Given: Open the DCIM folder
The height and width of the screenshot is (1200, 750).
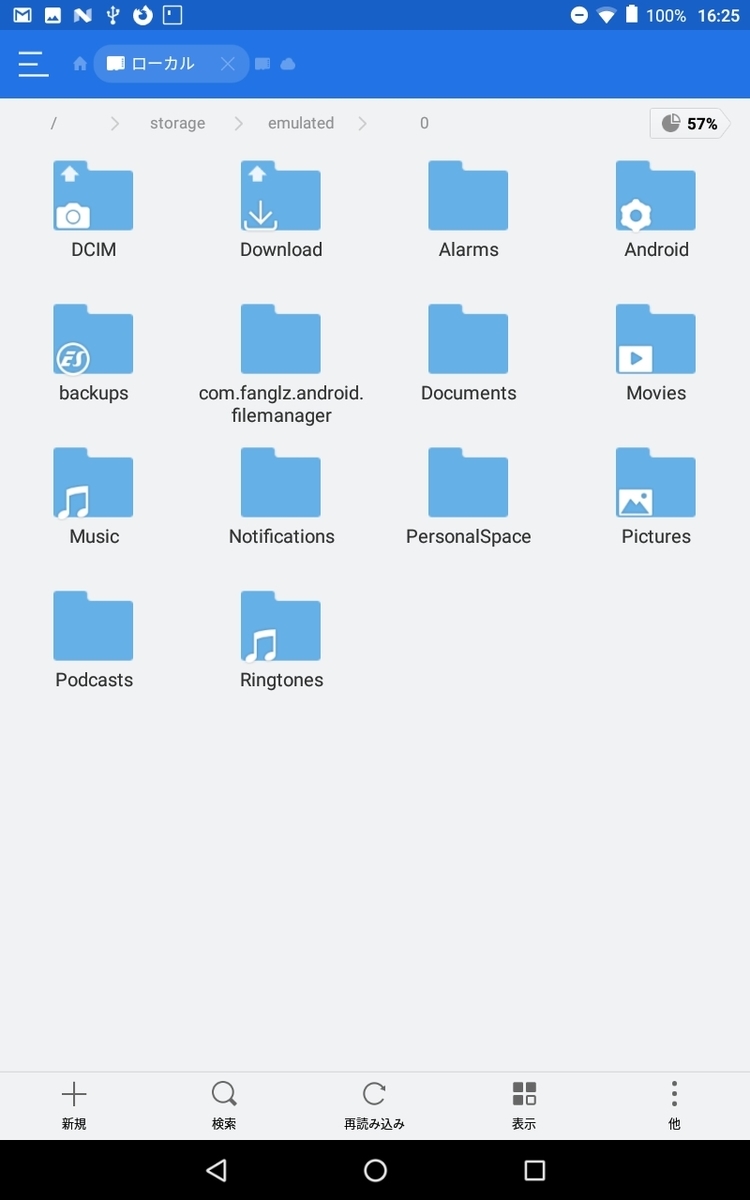Looking at the screenshot, I should click(93, 210).
